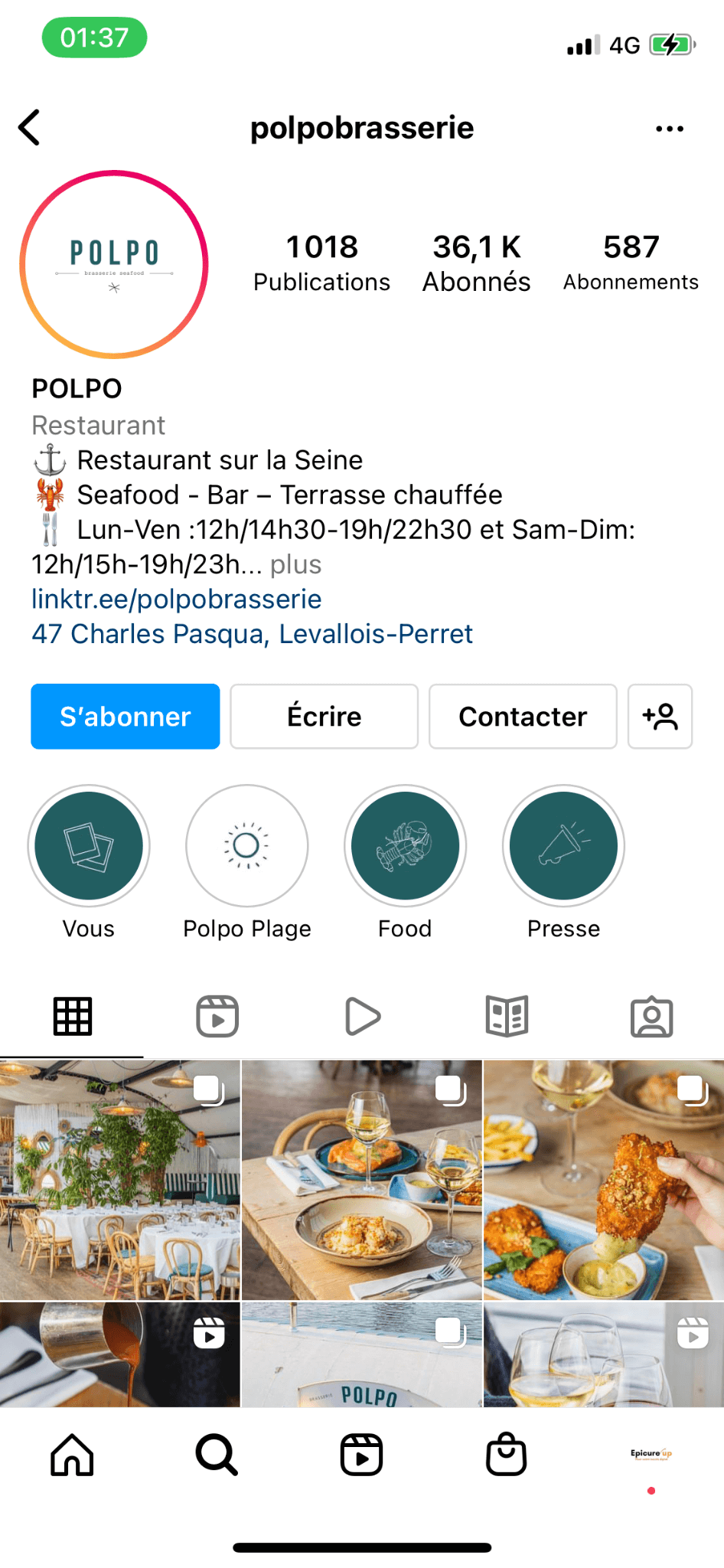Tap the Contacter button
Viewport: 724px width, 1568px height.
click(523, 717)
